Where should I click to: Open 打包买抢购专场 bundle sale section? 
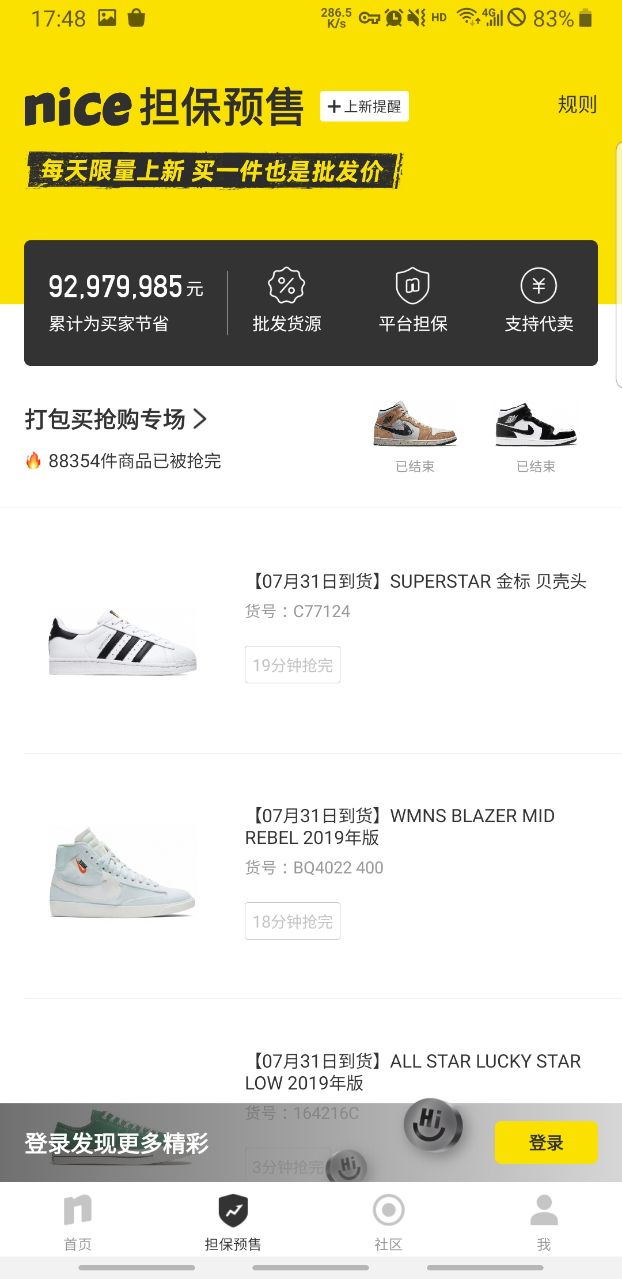tap(117, 419)
